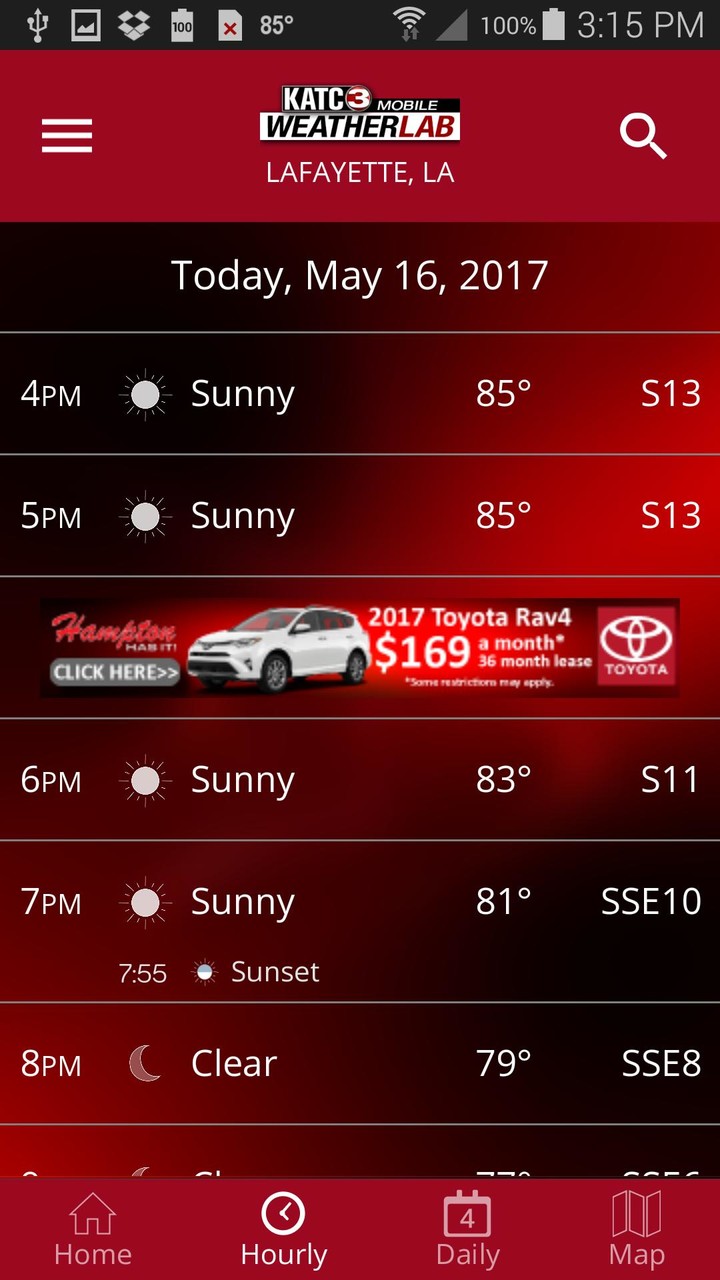720x1280 pixels.
Task: Tap the Hourly clock icon
Action: coord(283,1214)
